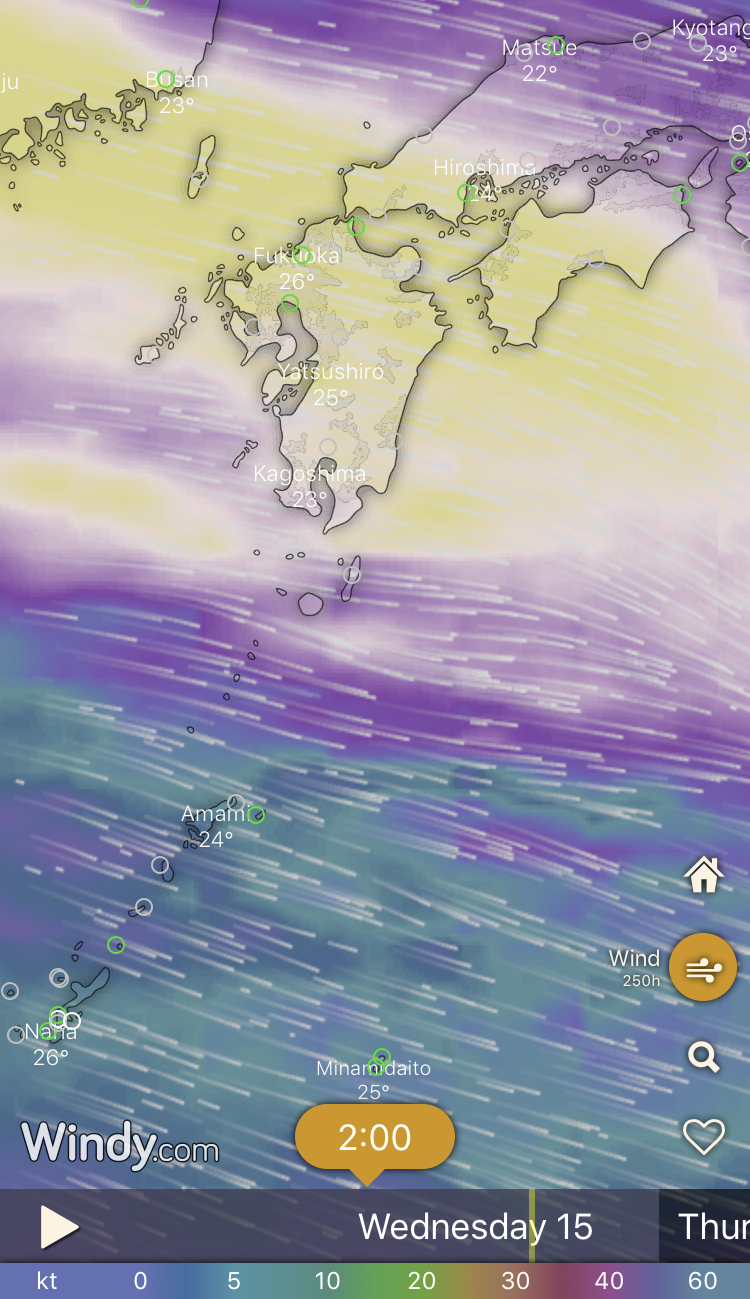Go to the home location

click(x=703, y=875)
